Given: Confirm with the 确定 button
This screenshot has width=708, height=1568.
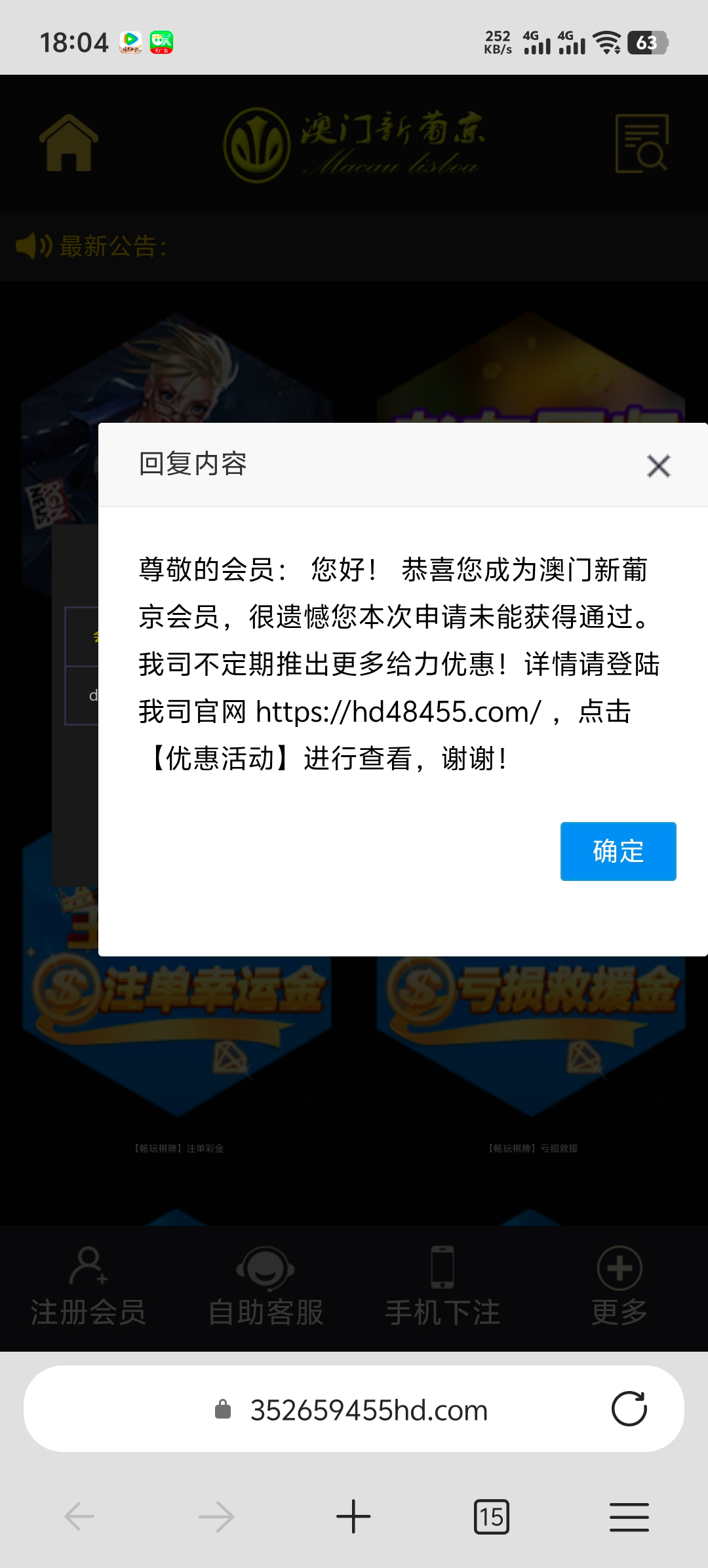Looking at the screenshot, I should [x=618, y=851].
